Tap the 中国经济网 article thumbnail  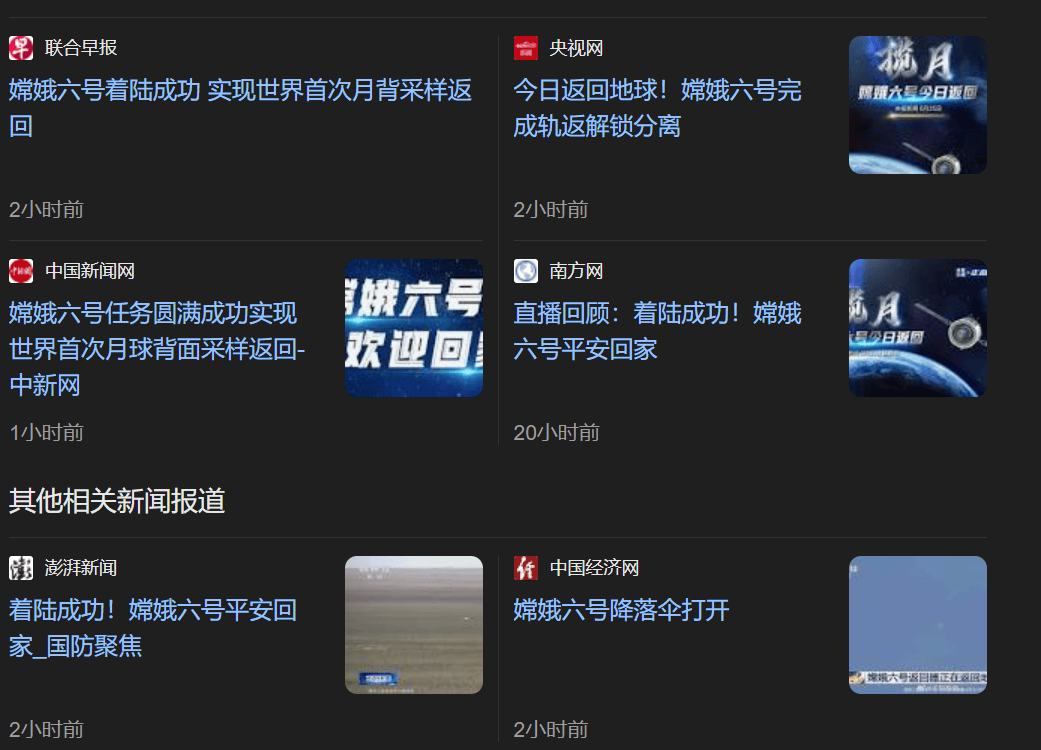point(917,625)
